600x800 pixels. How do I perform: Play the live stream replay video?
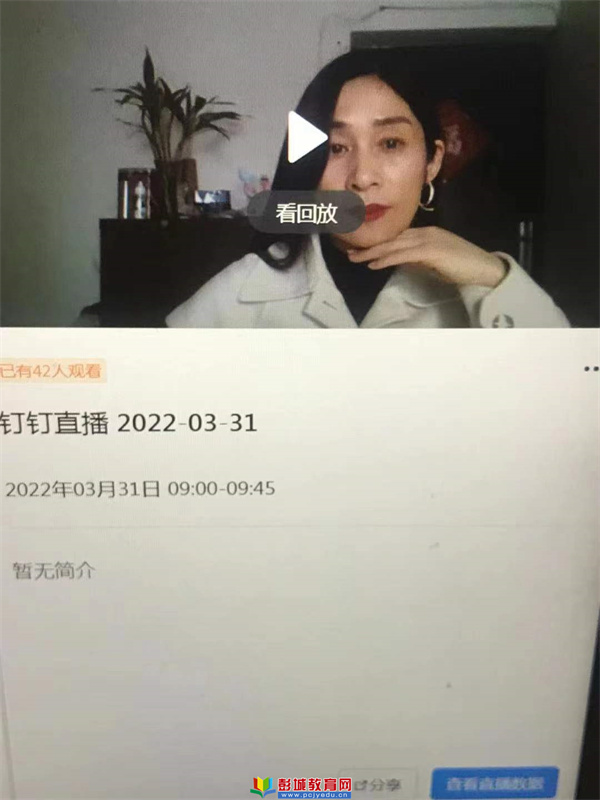coord(306,137)
